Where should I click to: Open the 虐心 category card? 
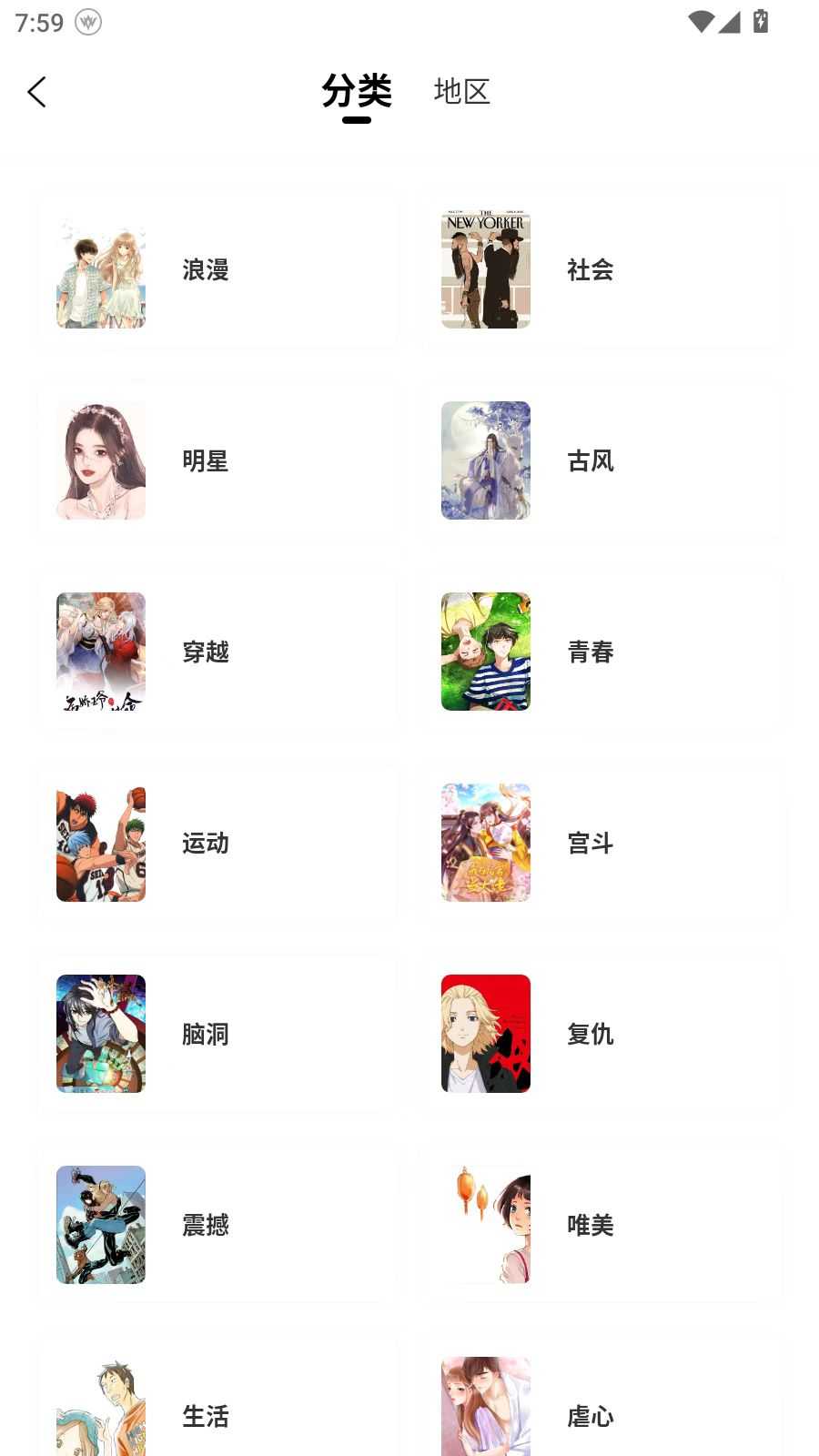coord(602,1415)
